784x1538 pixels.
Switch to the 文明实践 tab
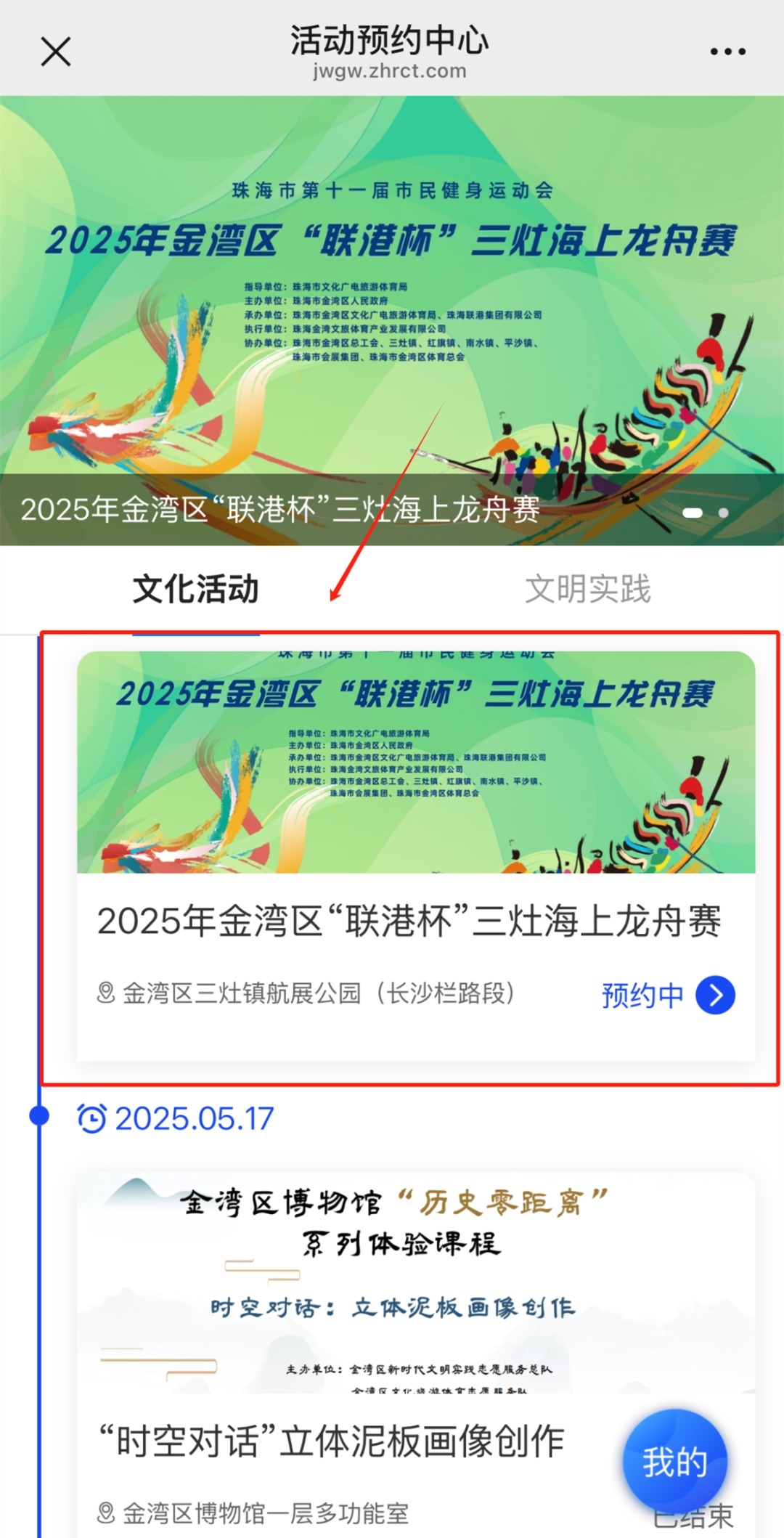click(587, 589)
